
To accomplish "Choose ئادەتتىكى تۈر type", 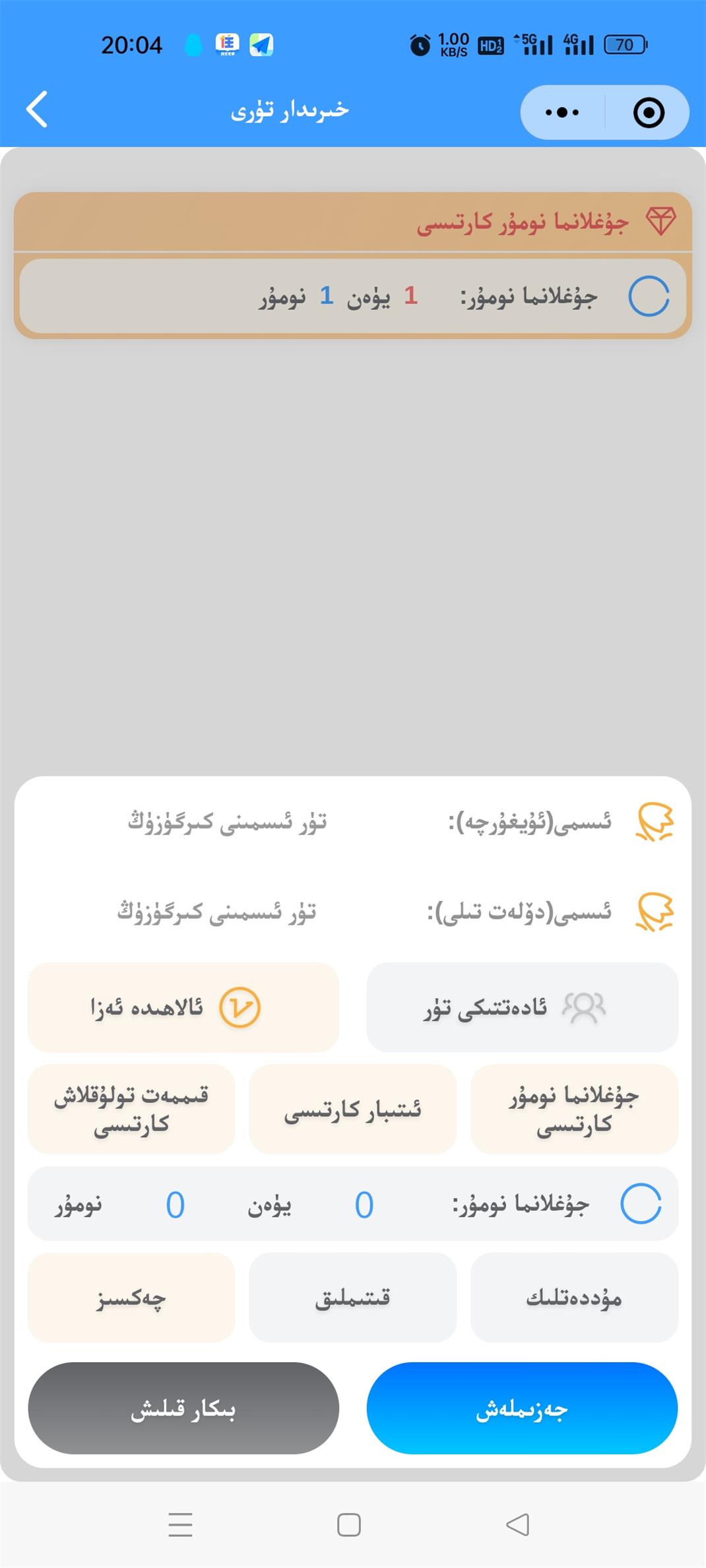I will (x=522, y=1007).
